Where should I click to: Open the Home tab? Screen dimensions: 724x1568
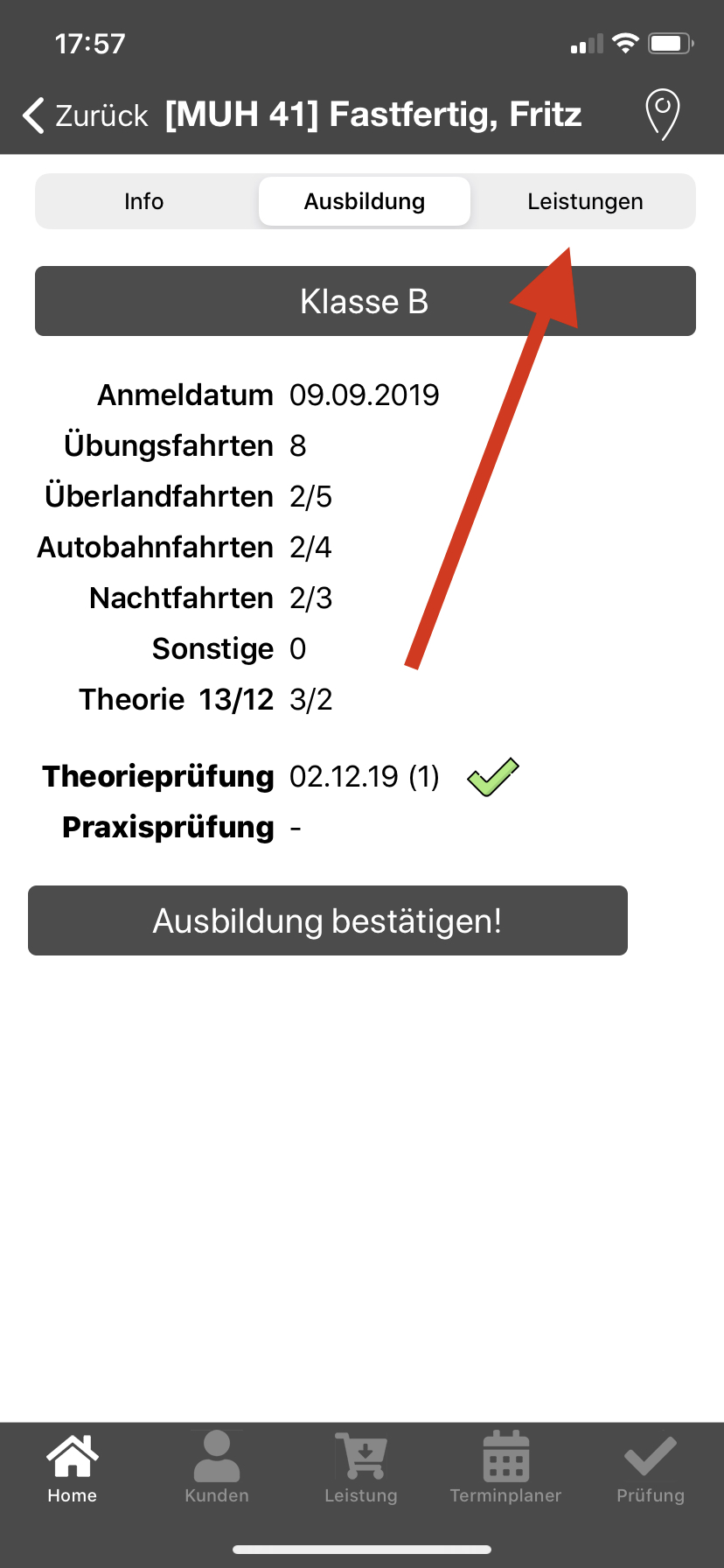click(x=73, y=1469)
